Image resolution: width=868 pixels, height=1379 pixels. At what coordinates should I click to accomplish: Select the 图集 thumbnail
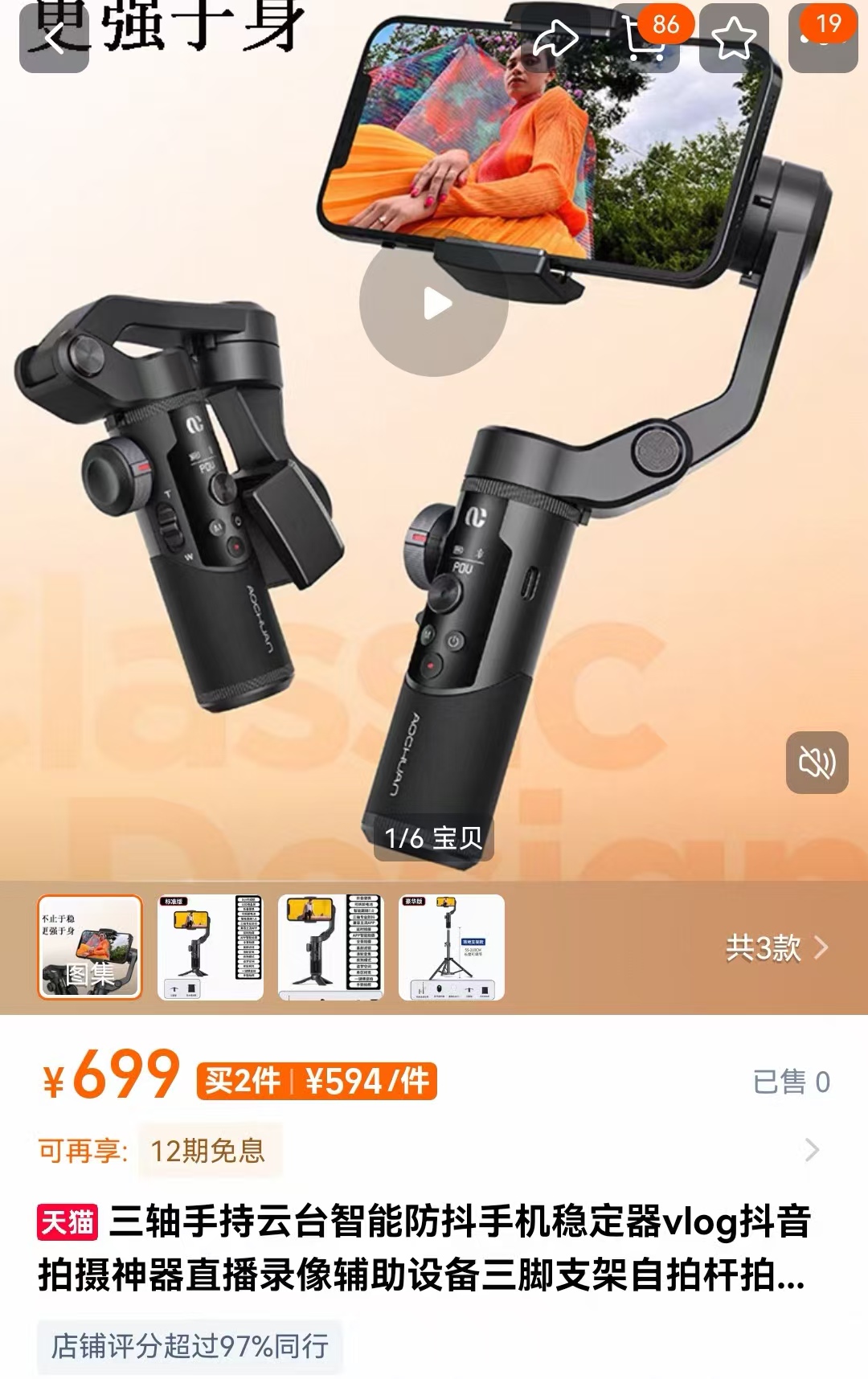point(90,947)
